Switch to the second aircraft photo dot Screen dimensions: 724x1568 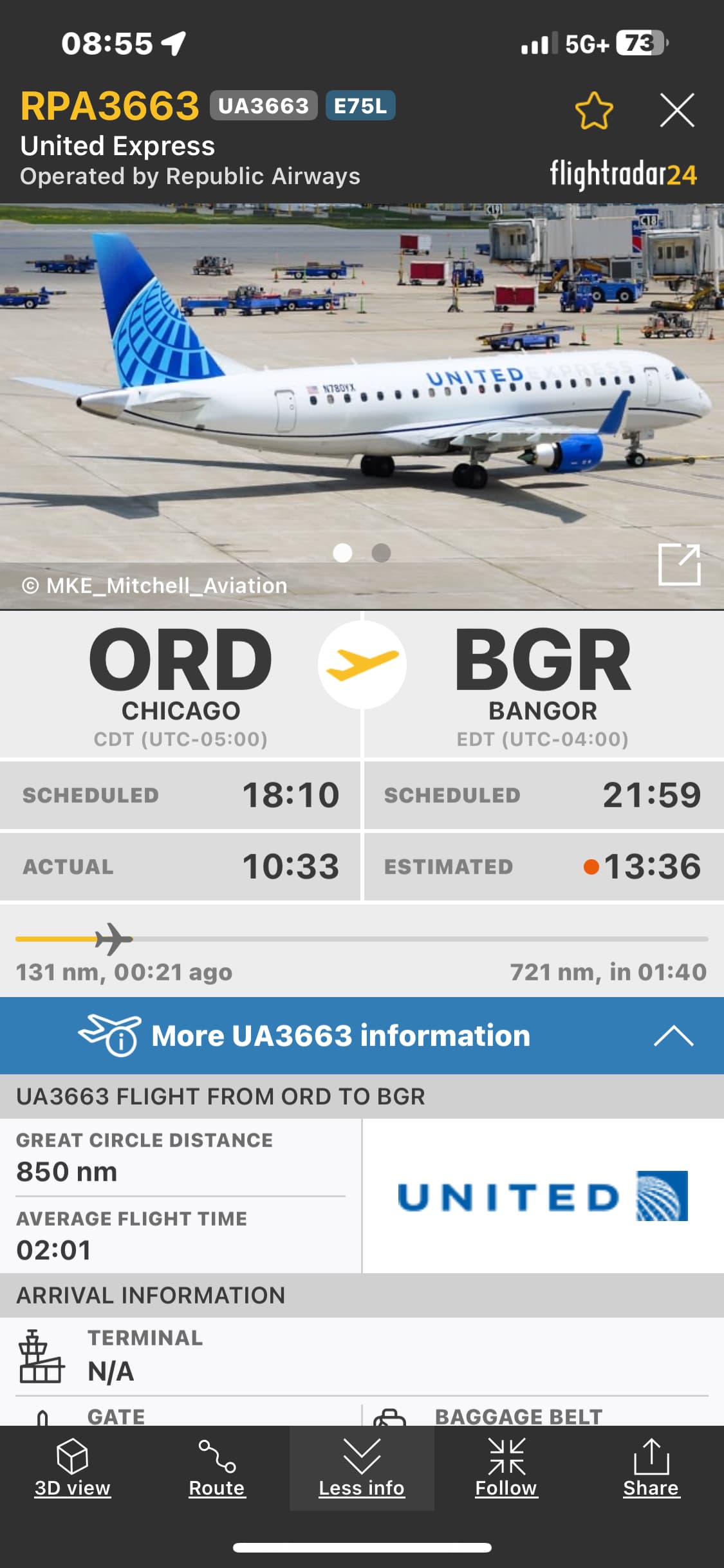[381, 553]
